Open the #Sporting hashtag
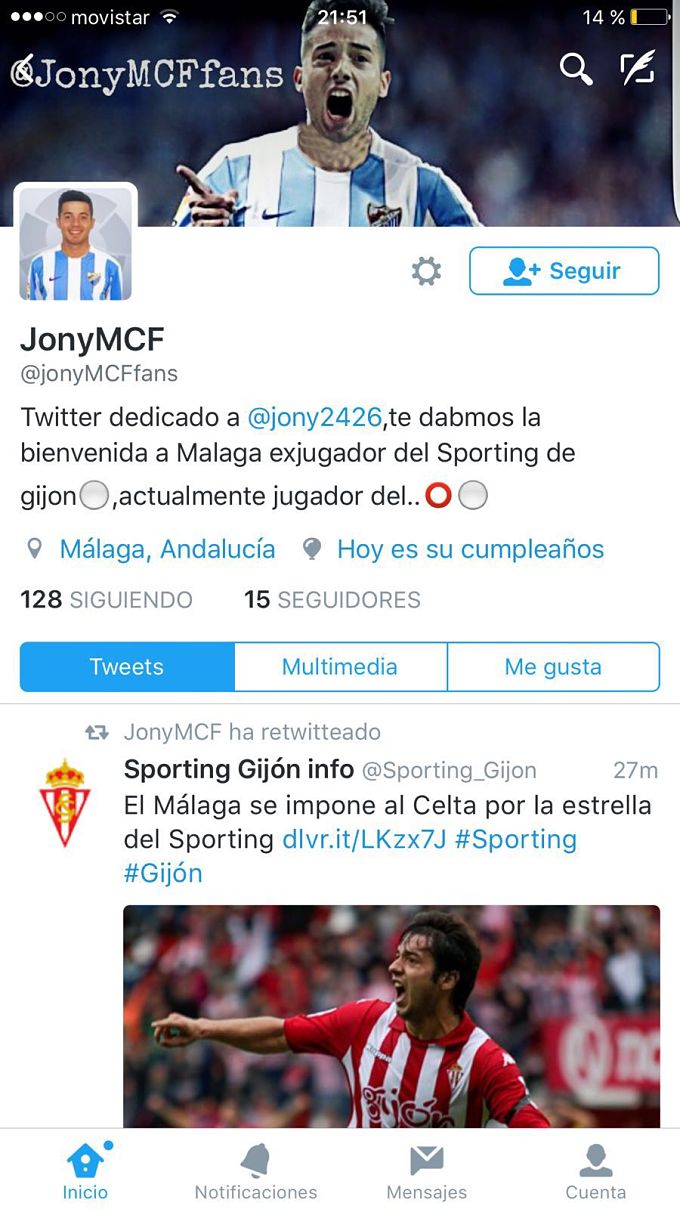The height and width of the screenshot is (1209, 680). (x=515, y=839)
